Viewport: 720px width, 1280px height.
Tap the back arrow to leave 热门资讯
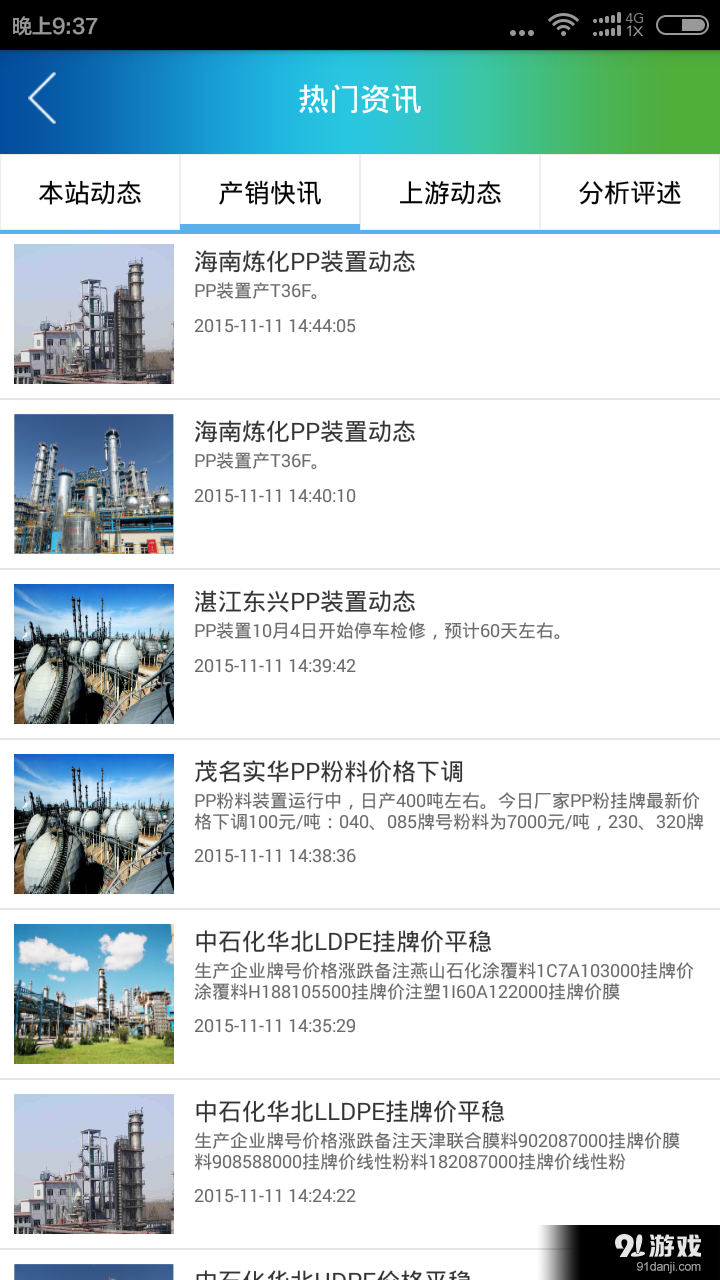click(40, 99)
